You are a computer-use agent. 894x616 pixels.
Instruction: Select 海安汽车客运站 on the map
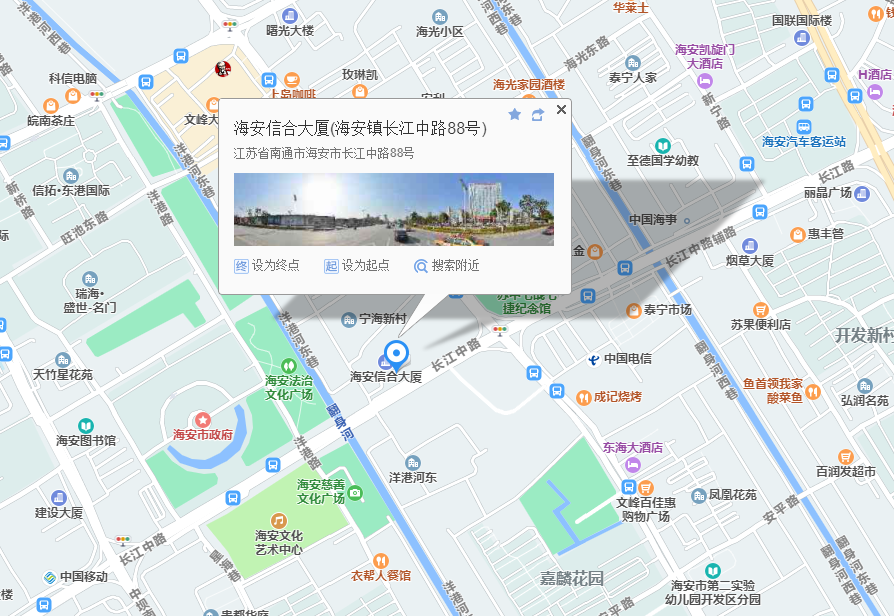pyautogui.click(x=803, y=141)
